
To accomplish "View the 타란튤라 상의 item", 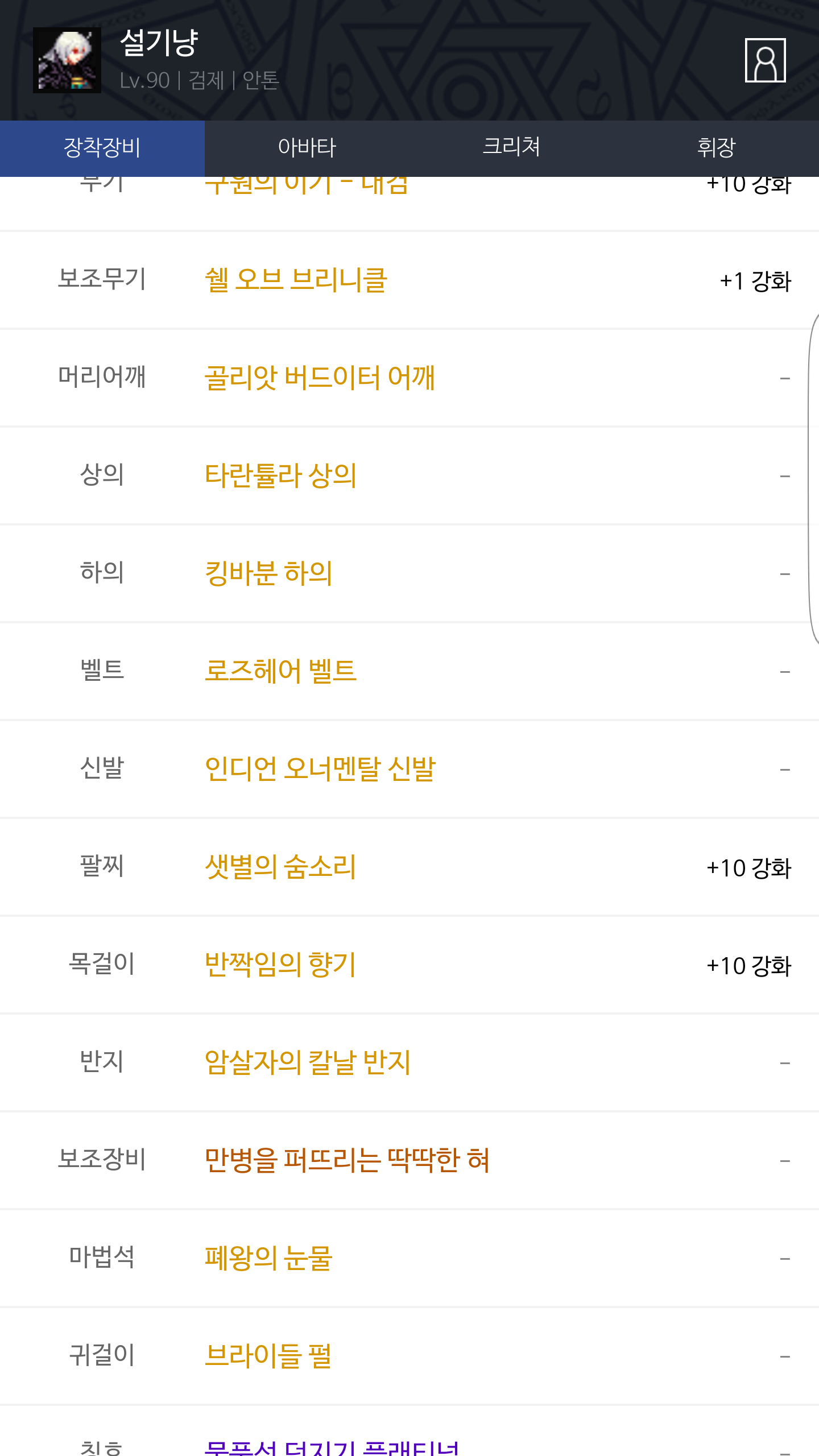I will (280, 475).
